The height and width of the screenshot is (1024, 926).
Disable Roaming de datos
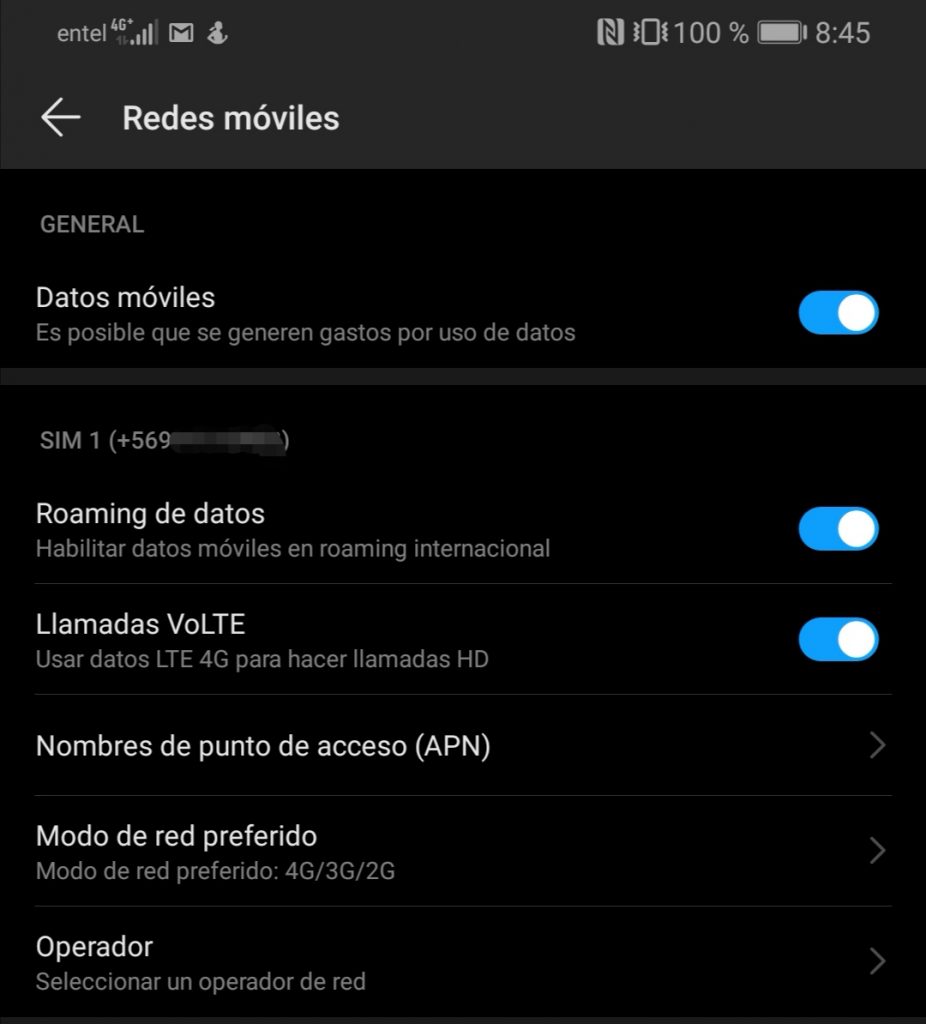(837, 529)
